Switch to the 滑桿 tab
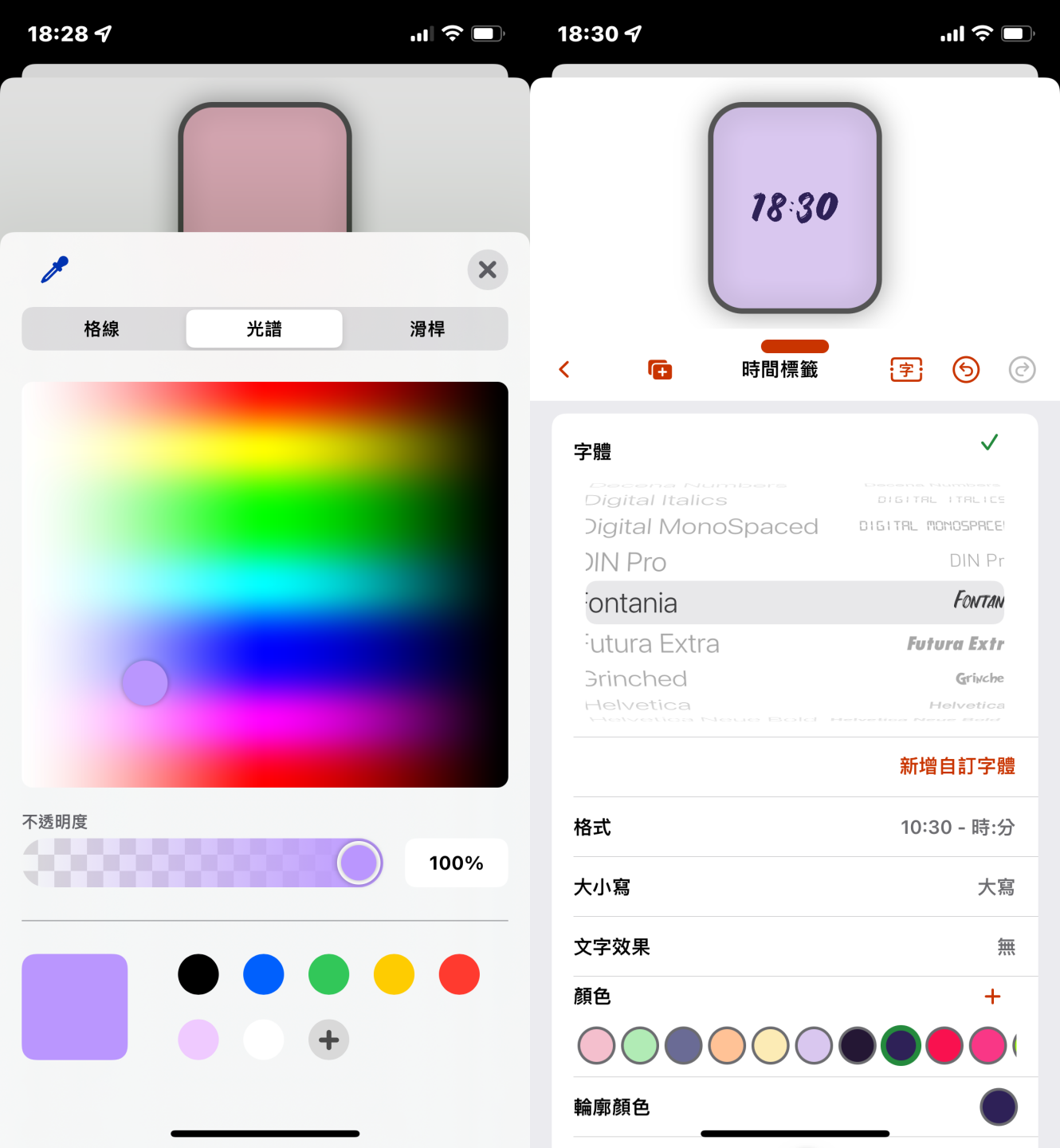This screenshot has height=1148, width=1060. pyautogui.click(x=426, y=328)
